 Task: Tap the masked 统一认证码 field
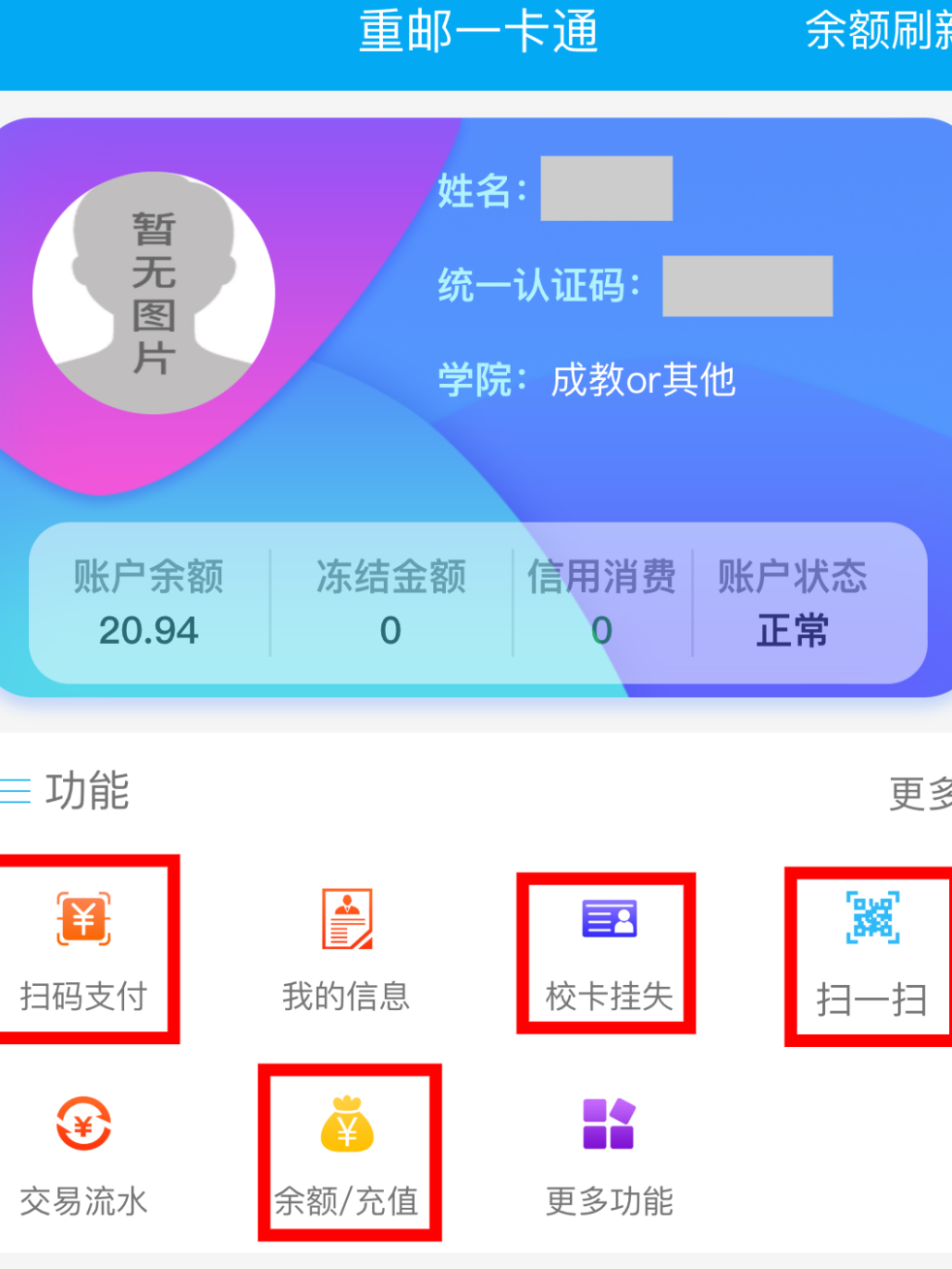(746, 287)
